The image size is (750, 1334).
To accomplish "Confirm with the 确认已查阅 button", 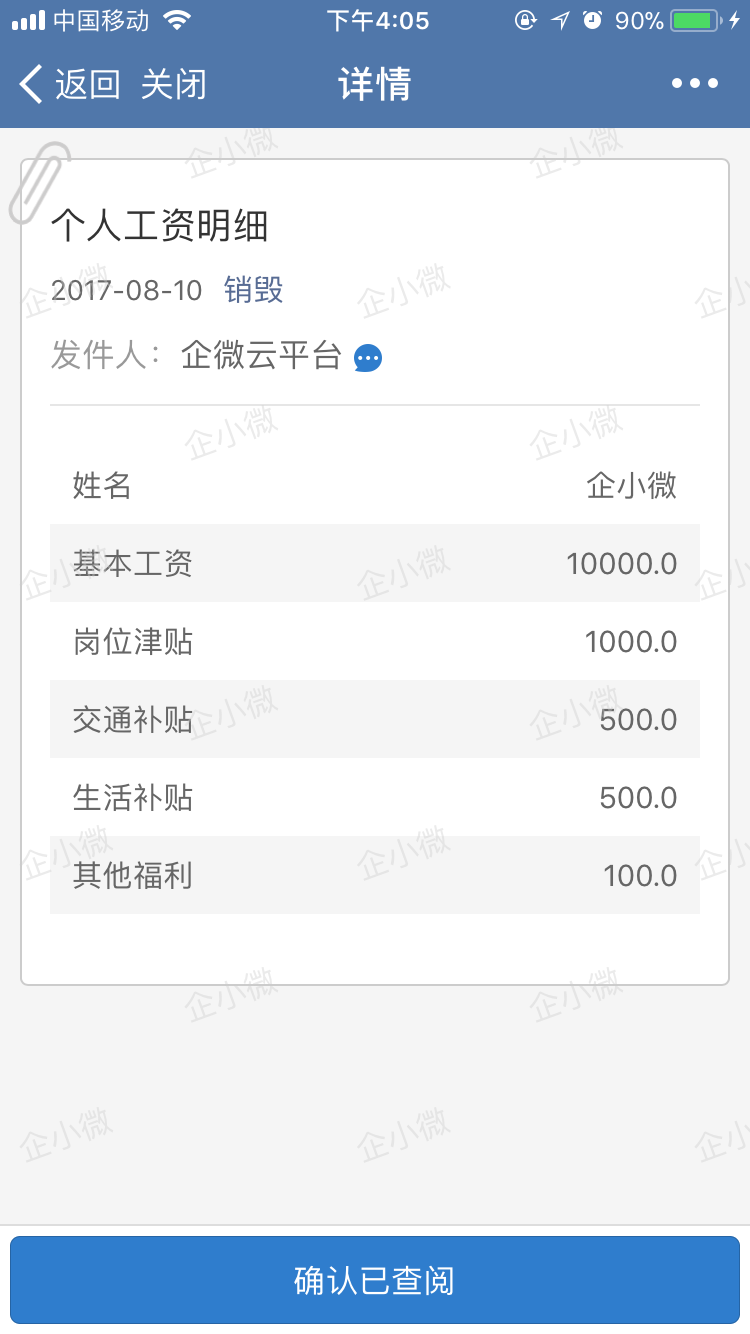I will point(375,1280).
